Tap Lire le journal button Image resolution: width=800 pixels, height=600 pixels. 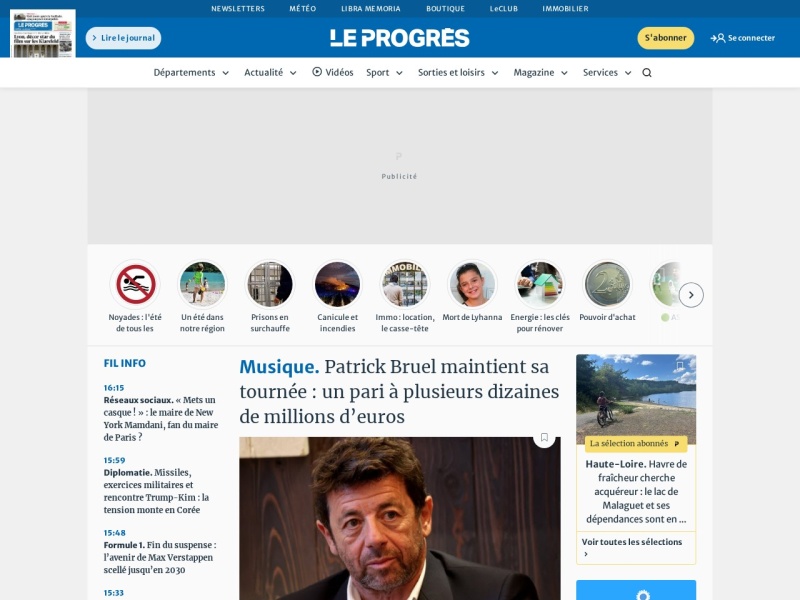[x=123, y=38]
